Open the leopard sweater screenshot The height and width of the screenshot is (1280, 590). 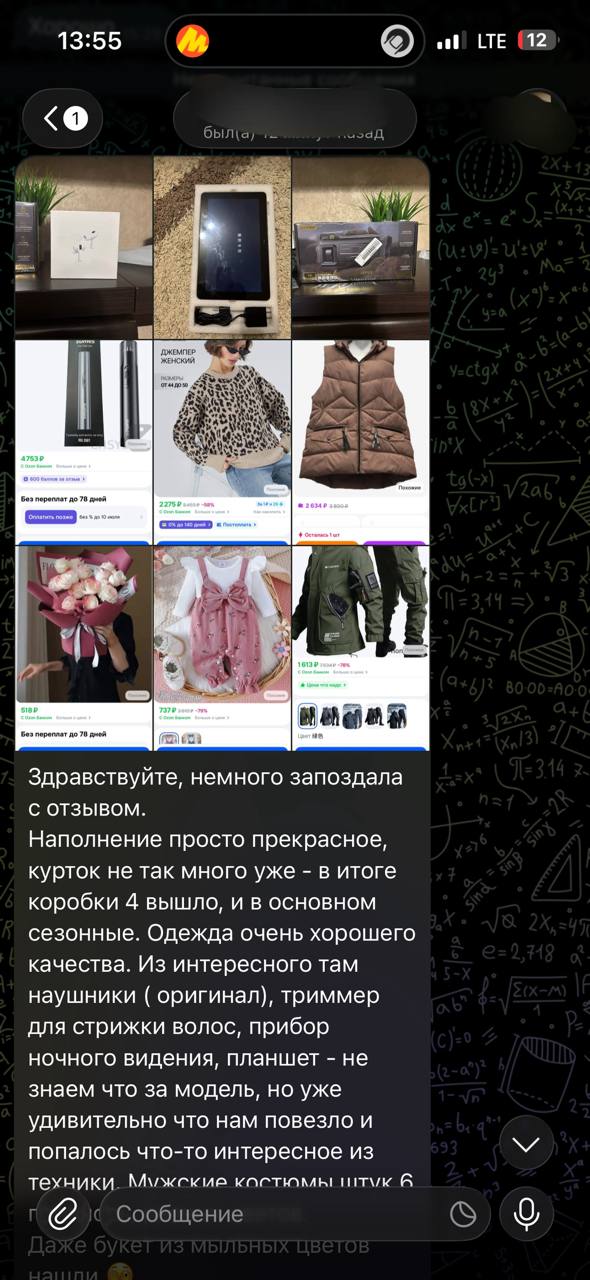tap(222, 442)
